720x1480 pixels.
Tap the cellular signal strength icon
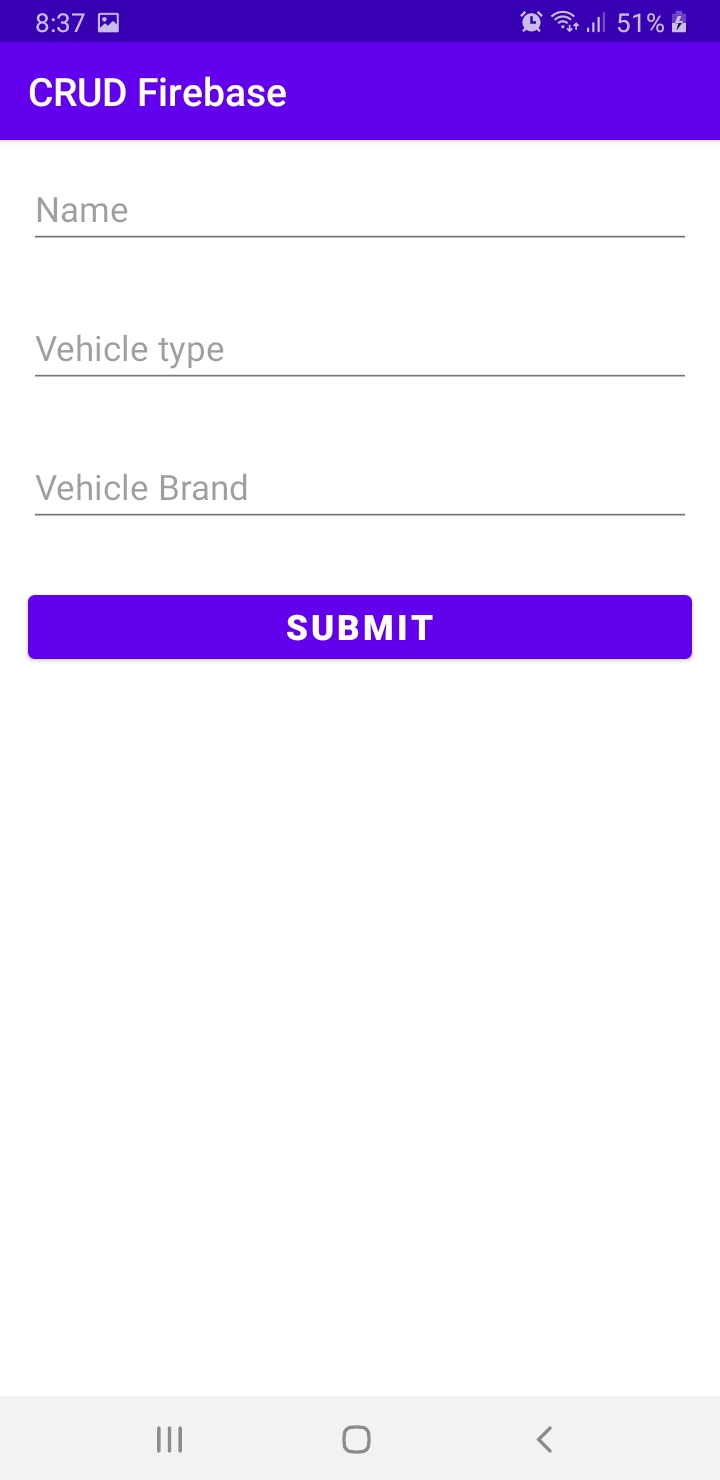tap(597, 22)
